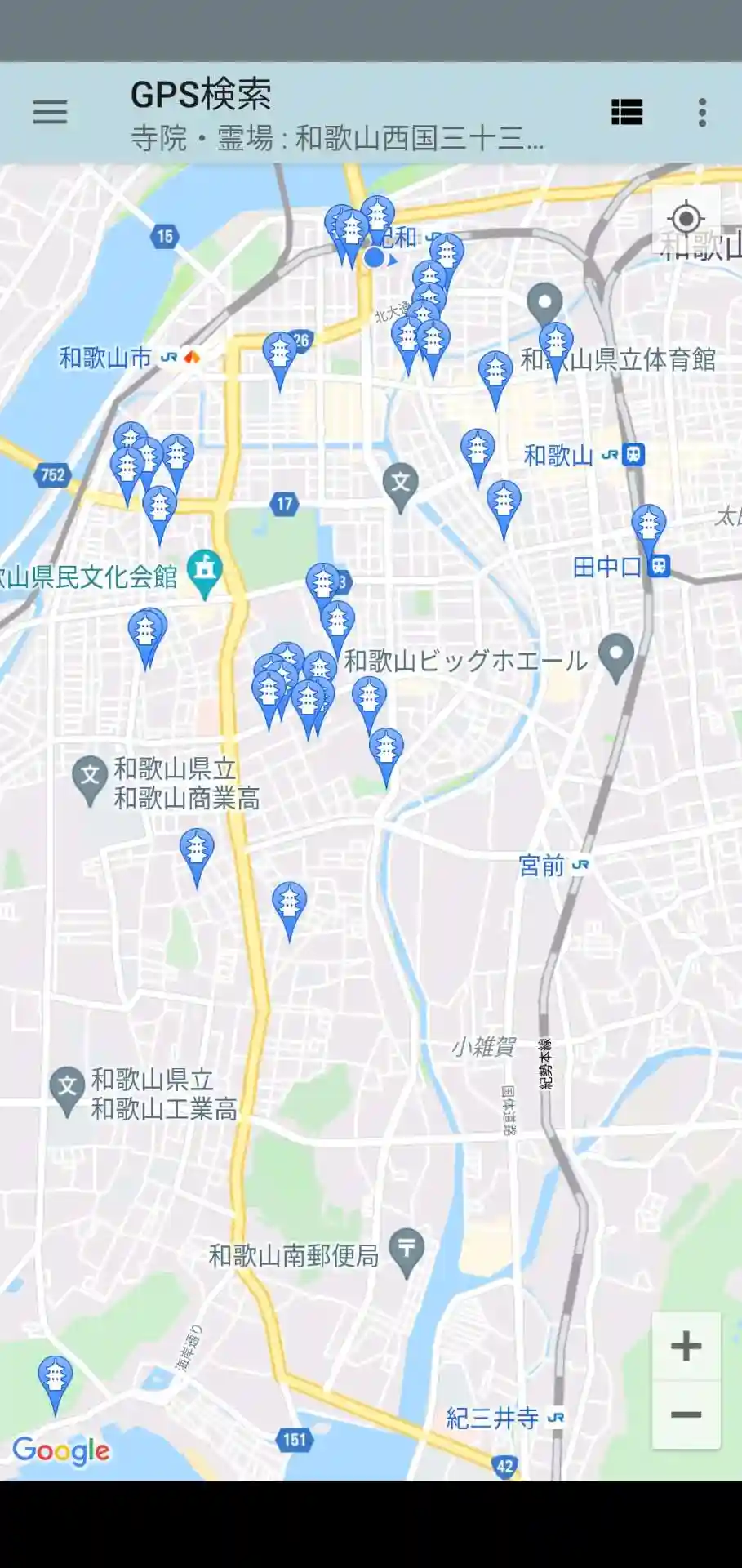This screenshot has width=742, height=1568.
Task: Center the map on my location
Action: (686, 218)
